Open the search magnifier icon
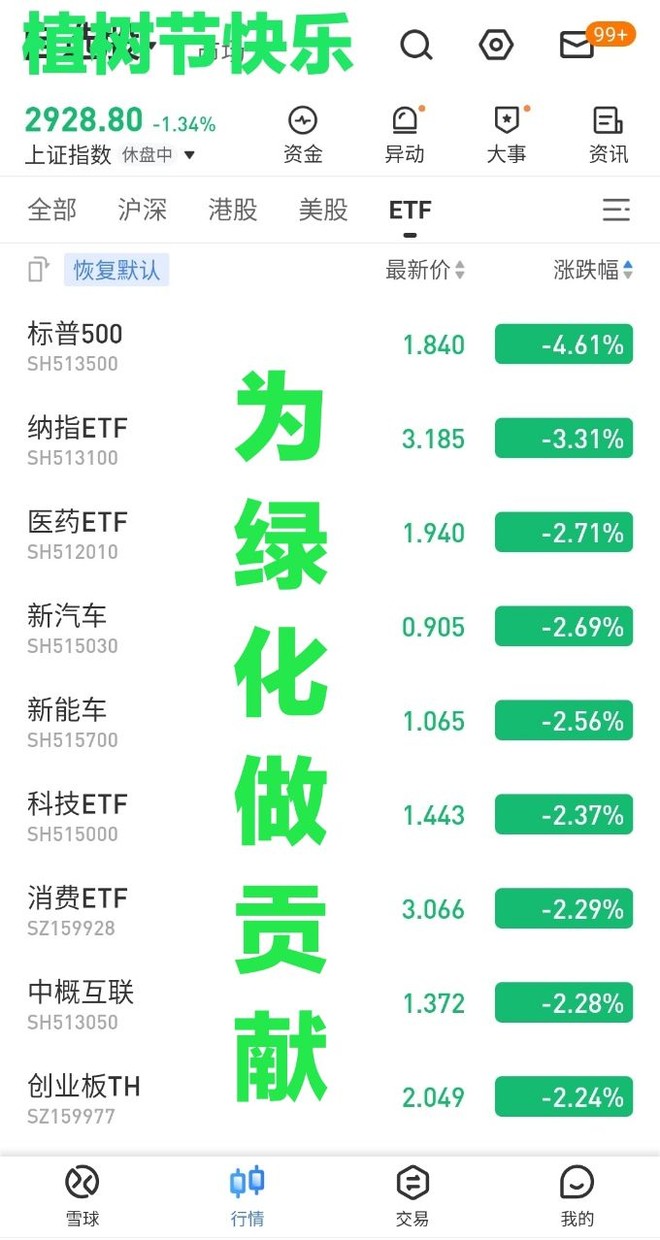 (415, 45)
